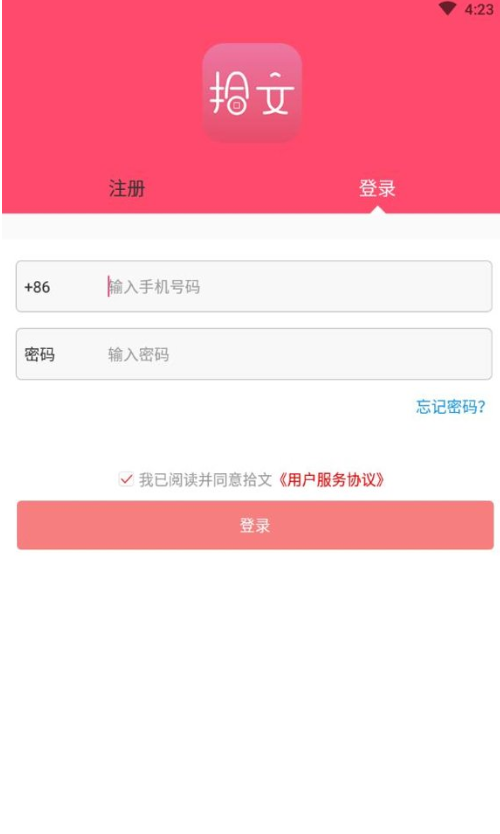Switch to the 注册 tab
This screenshot has width=500, height=834.
[127, 188]
